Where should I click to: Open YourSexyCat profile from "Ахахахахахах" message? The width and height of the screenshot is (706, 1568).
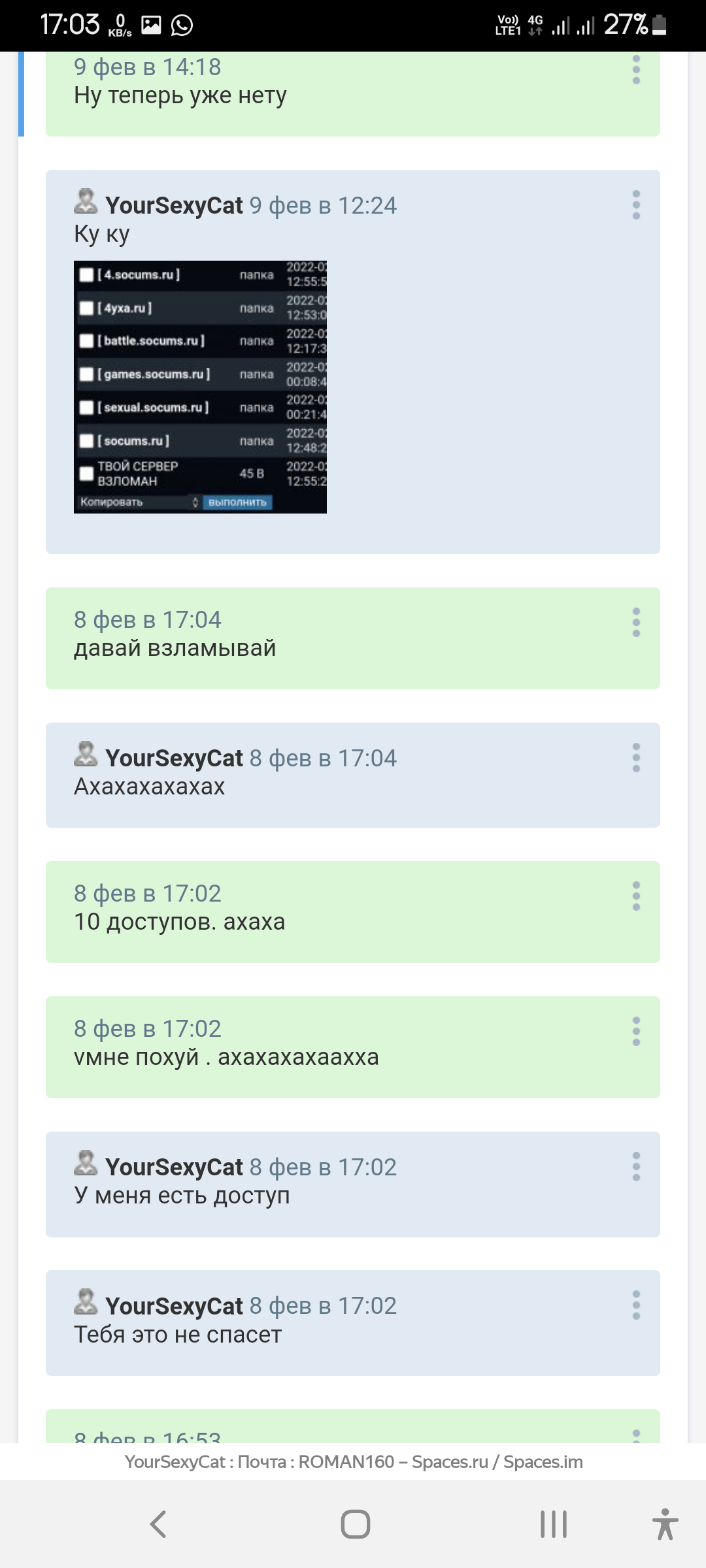tap(174, 758)
